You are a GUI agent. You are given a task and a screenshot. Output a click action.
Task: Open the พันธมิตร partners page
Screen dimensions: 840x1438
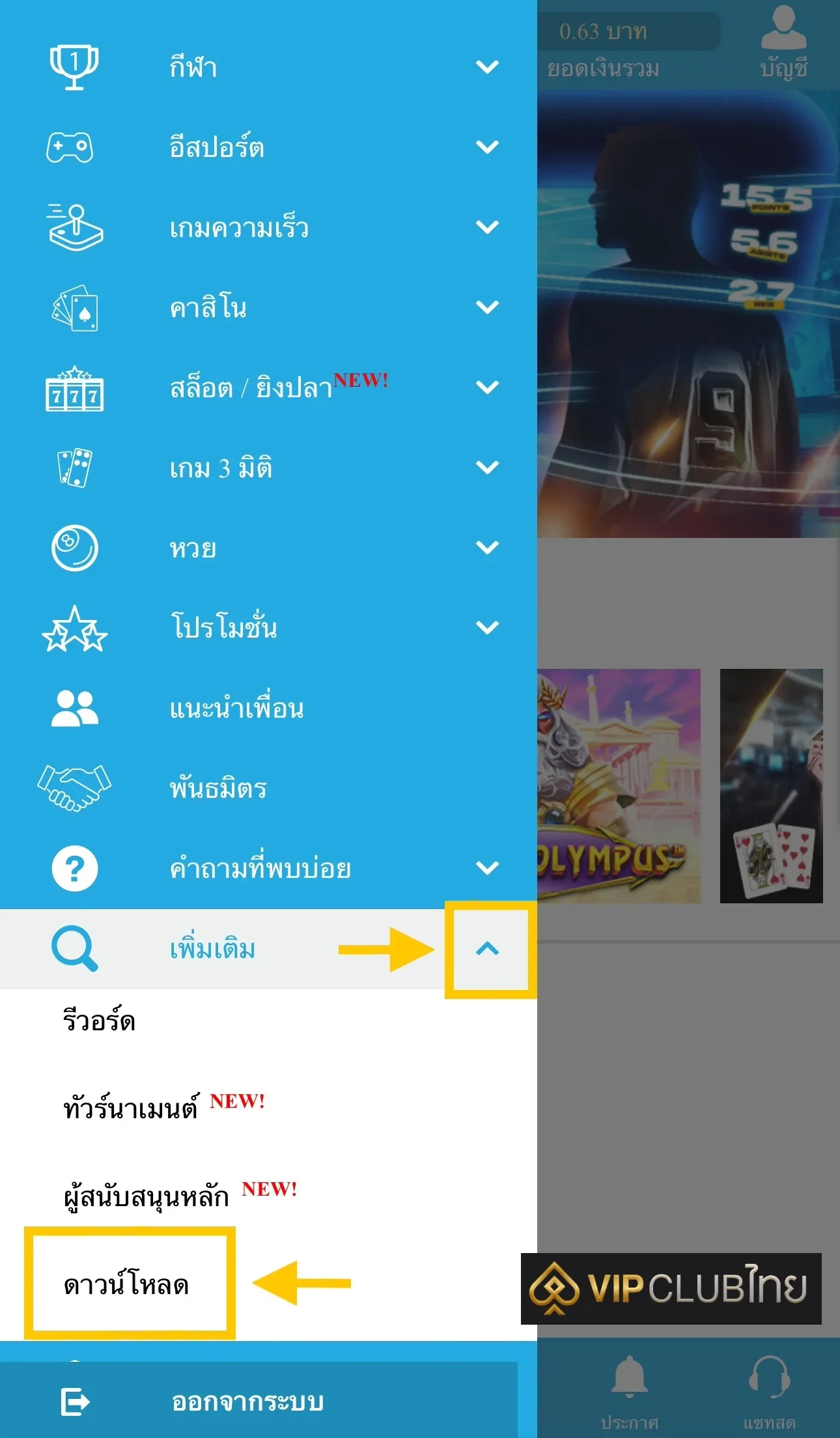218,788
